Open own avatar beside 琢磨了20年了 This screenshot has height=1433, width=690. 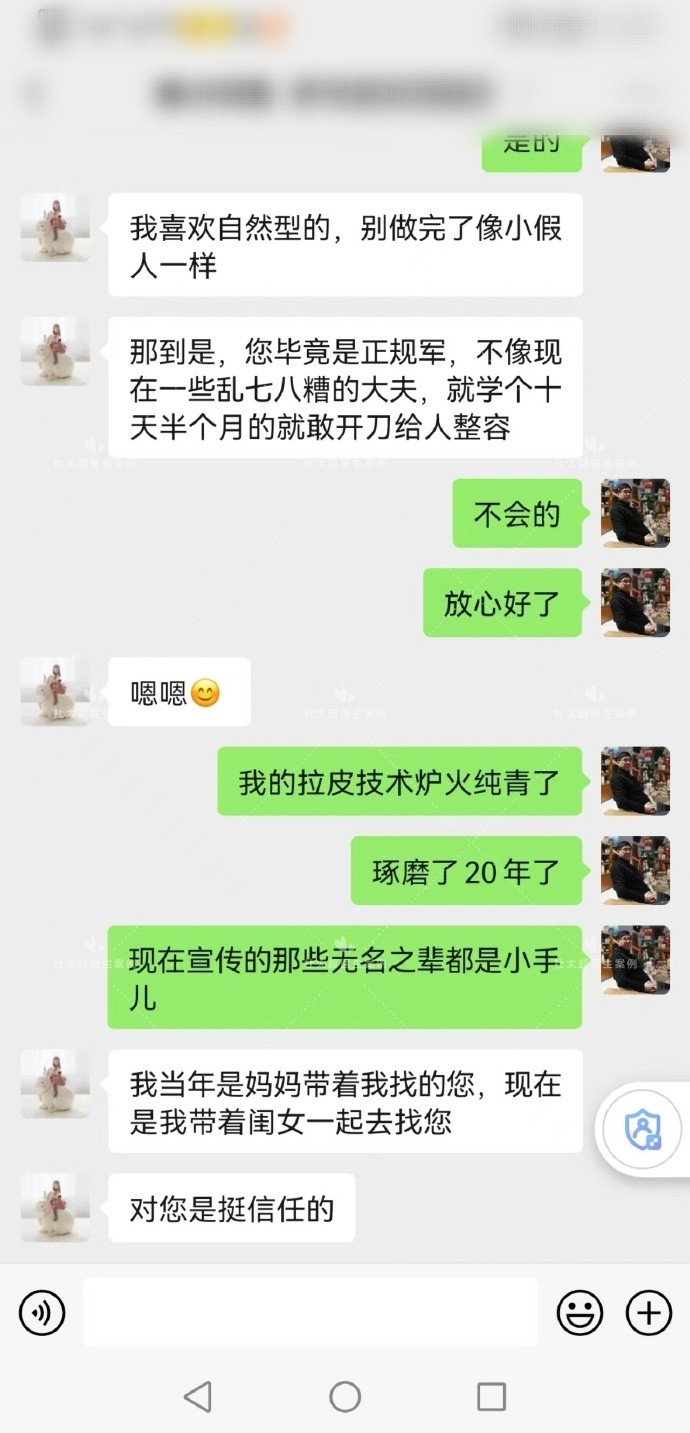(635, 870)
